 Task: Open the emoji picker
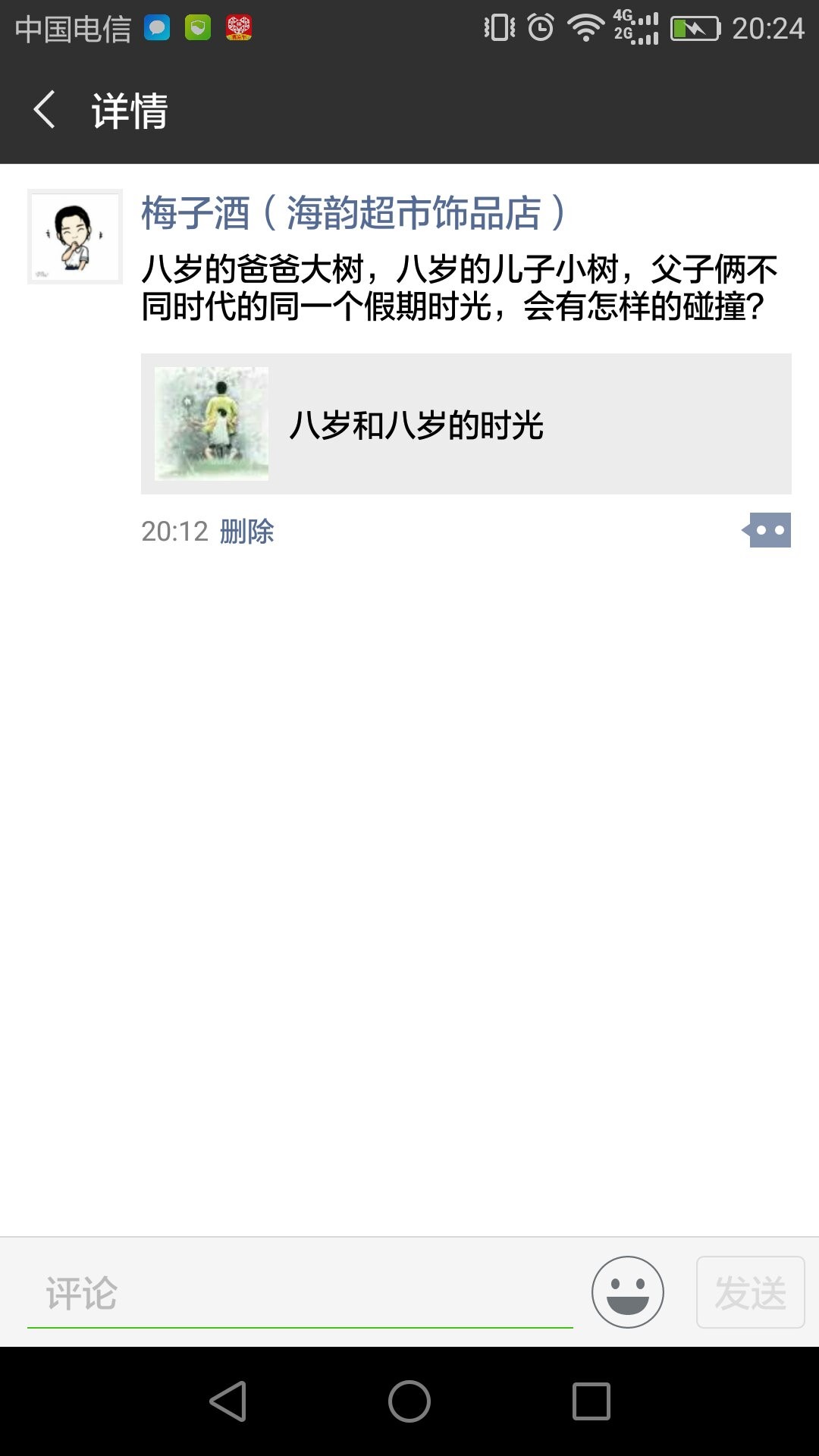[627, 1292]
